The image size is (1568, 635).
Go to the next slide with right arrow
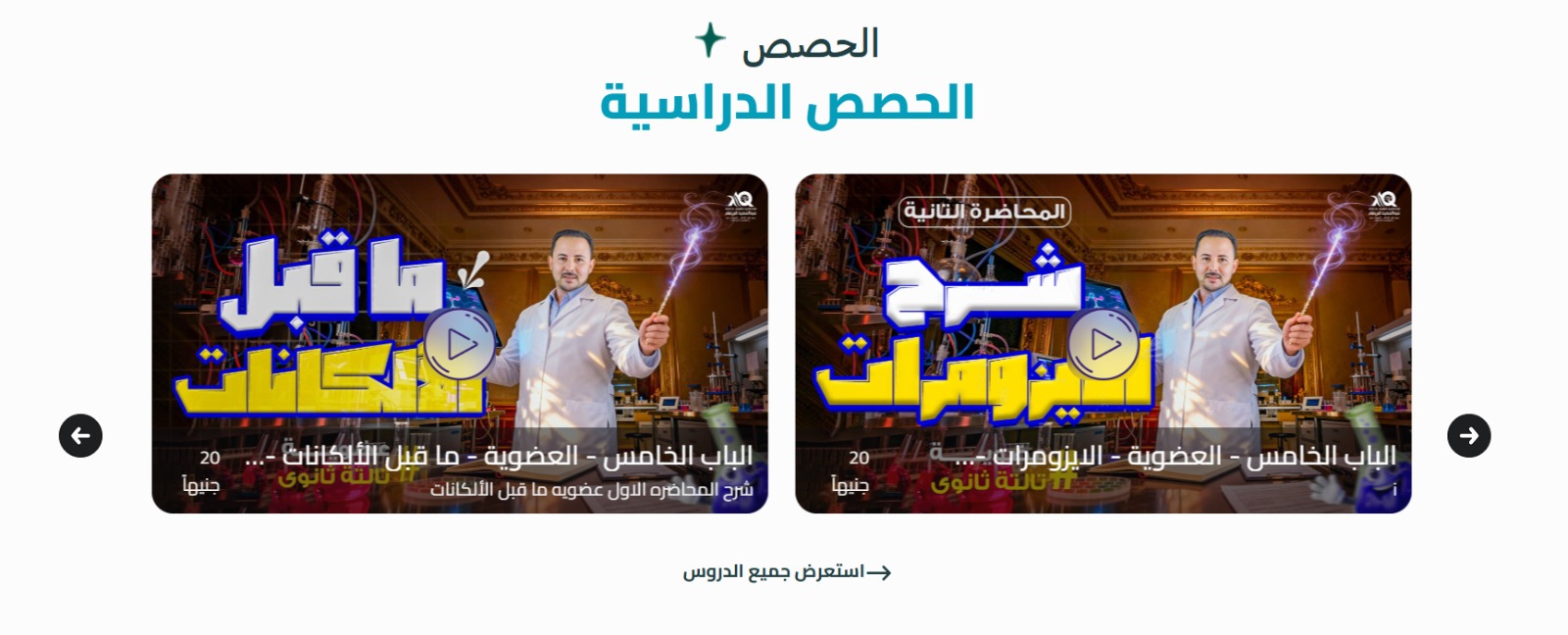1468,436
